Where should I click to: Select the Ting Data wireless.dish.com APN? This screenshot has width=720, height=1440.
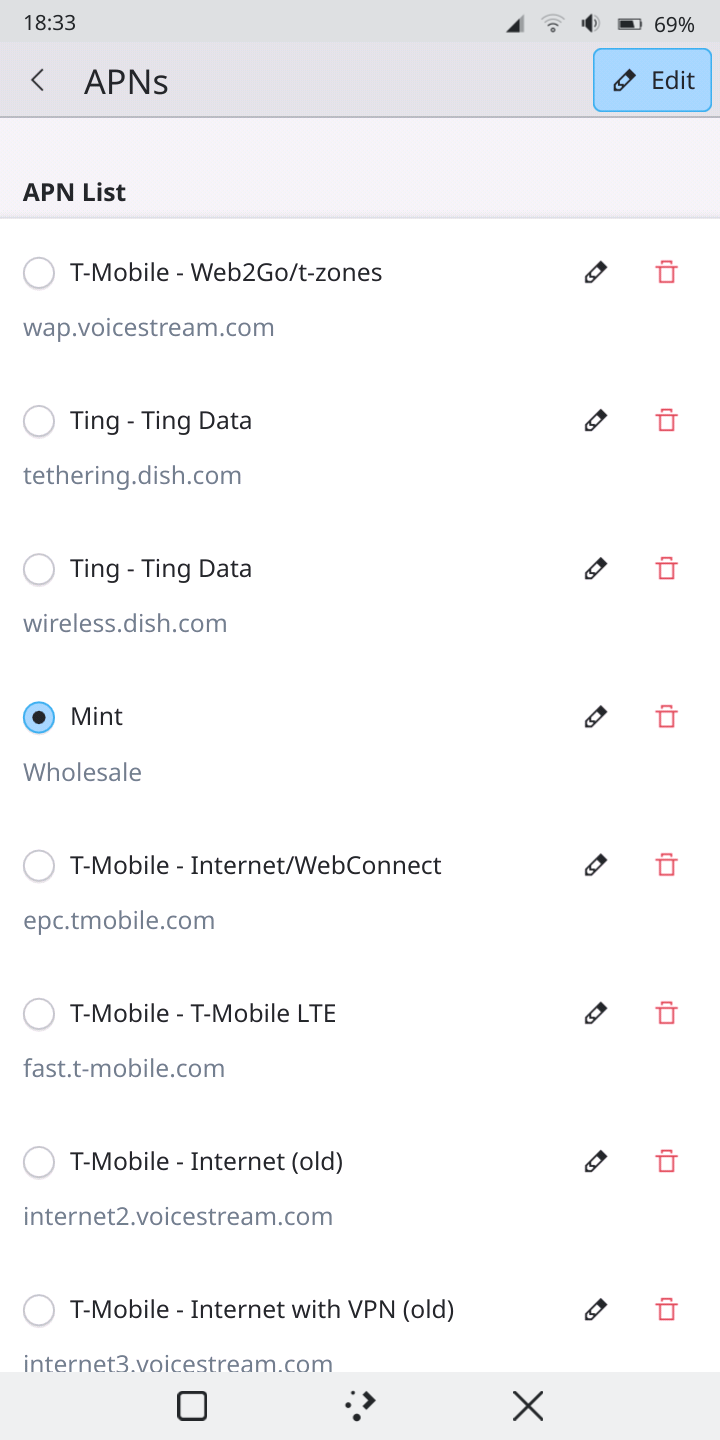tap(39, 569)
